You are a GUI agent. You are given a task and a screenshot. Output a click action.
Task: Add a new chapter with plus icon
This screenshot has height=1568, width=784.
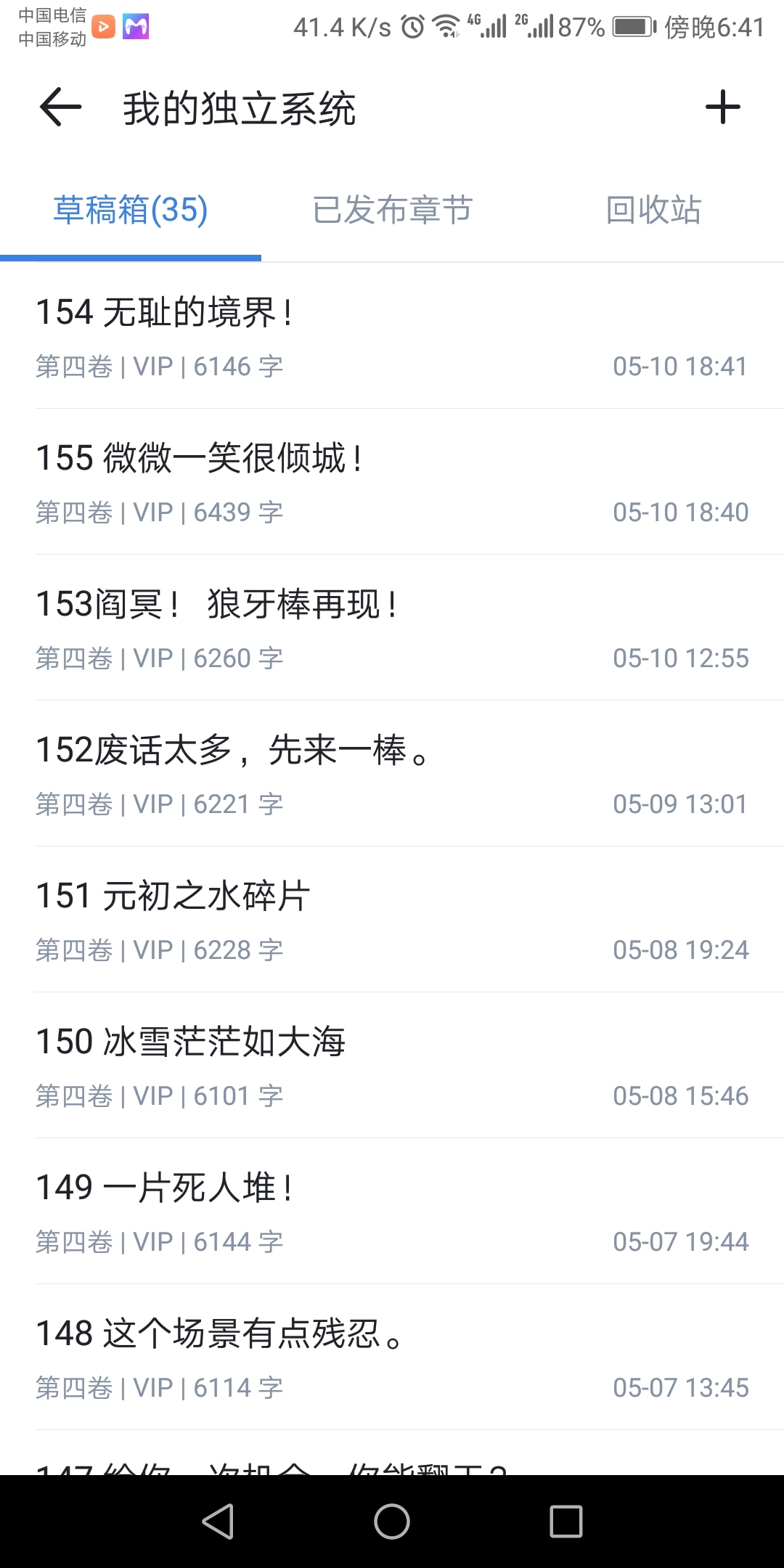point(722,107)
